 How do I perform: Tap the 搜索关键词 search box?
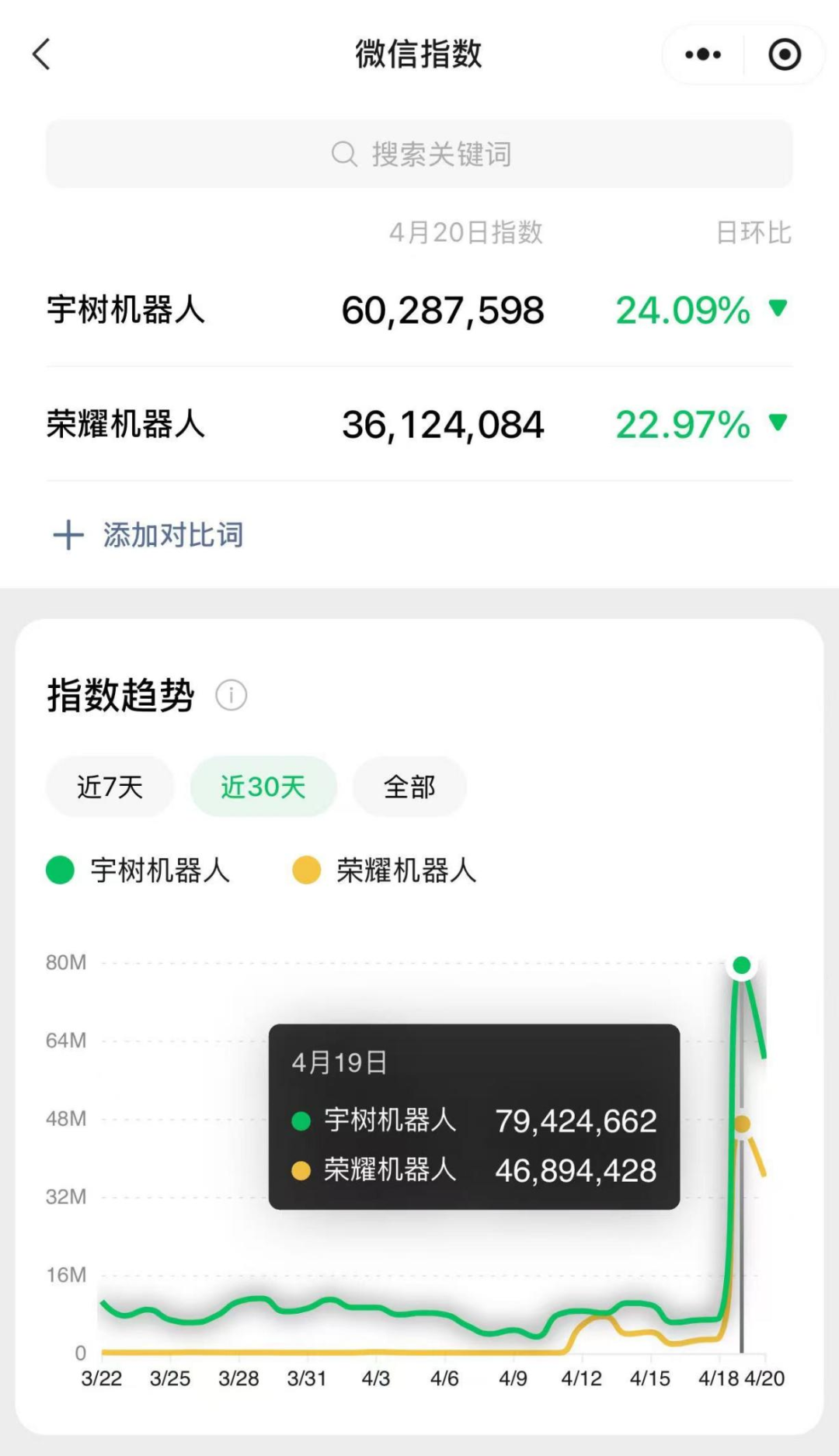pos(419,154)
